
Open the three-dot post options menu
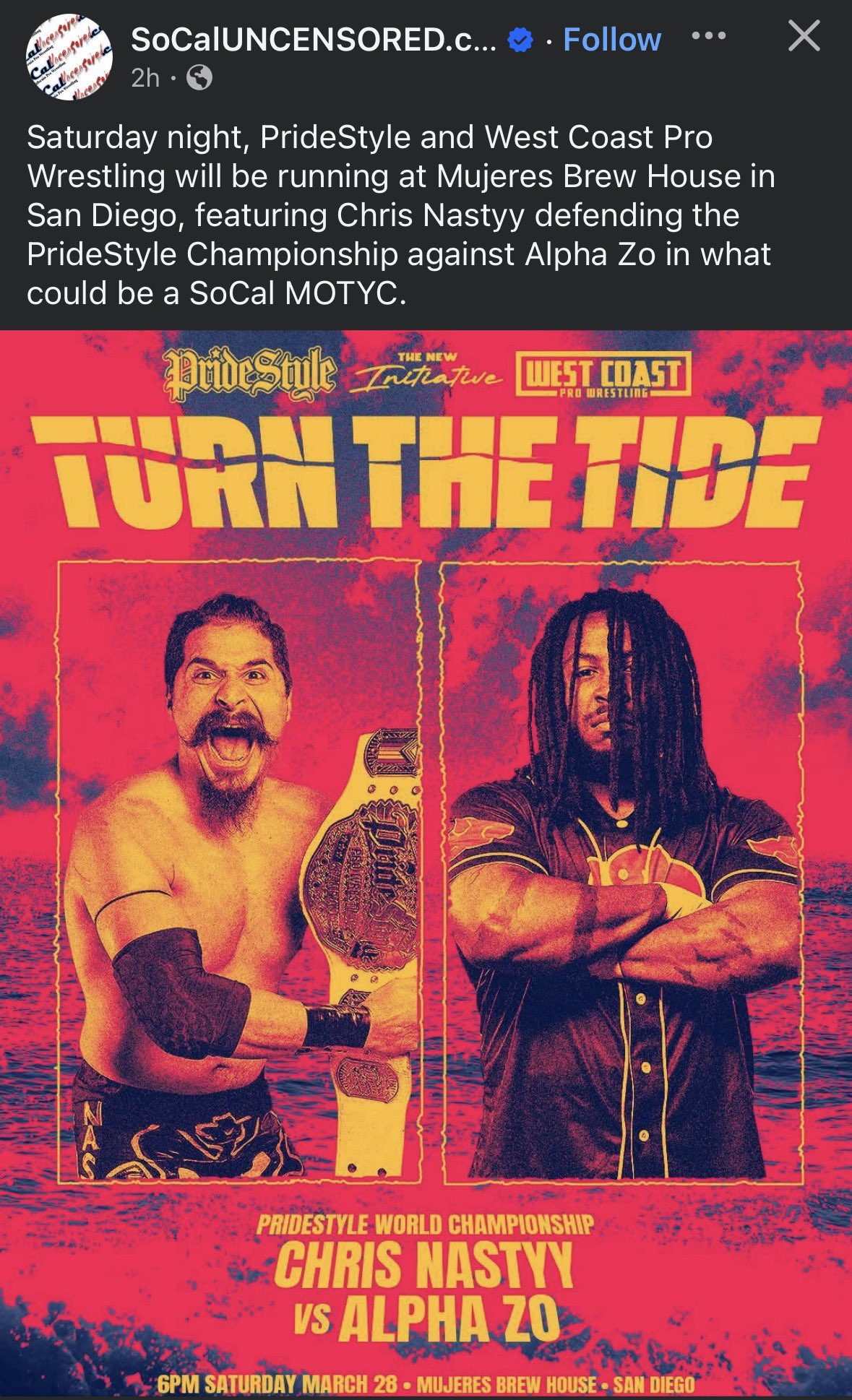708,36
